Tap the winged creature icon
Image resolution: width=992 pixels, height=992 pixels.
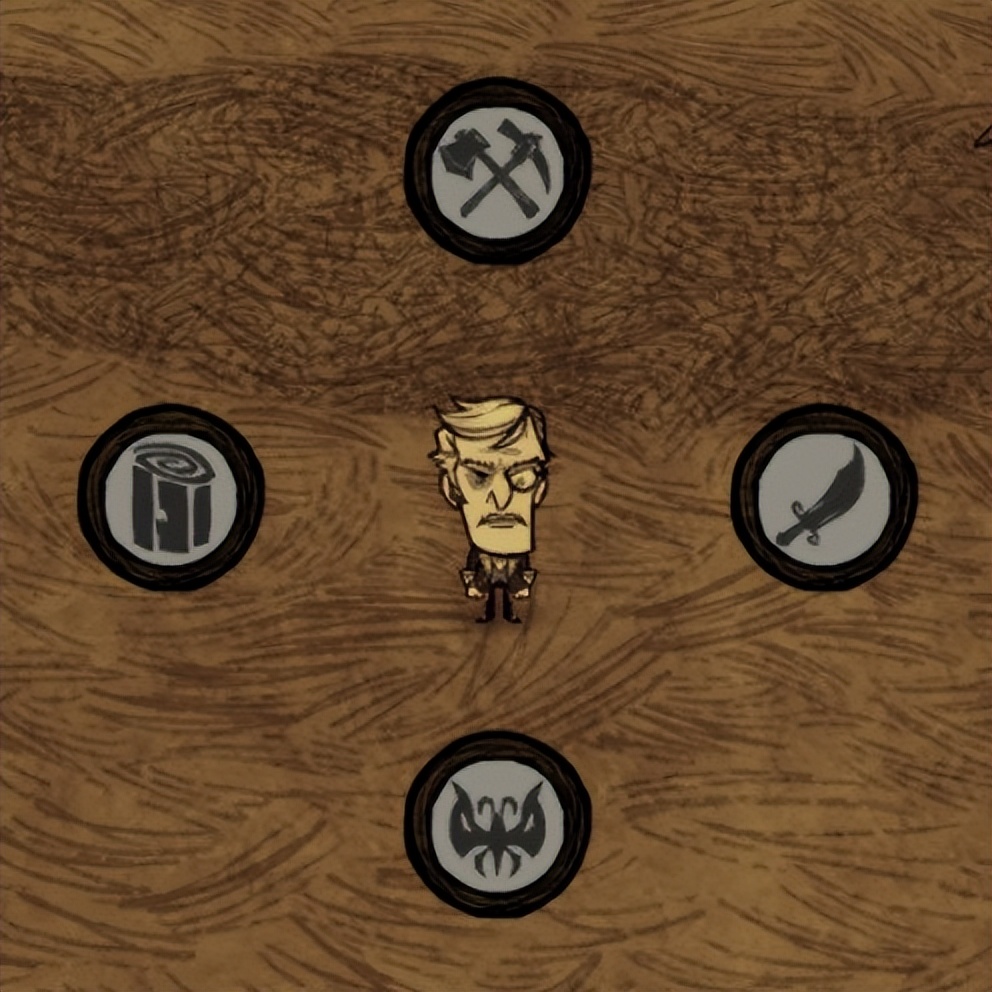pos(497,824)
